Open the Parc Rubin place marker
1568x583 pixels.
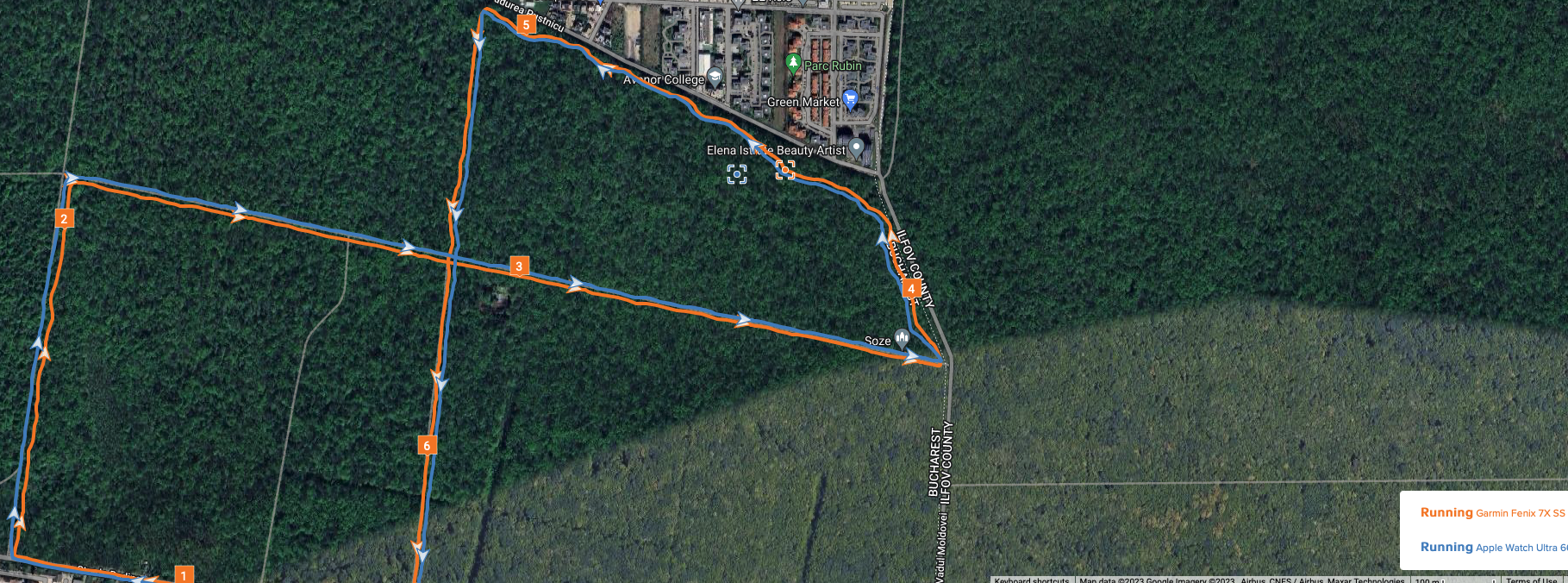pyautogui.click(x=793, y=63)
